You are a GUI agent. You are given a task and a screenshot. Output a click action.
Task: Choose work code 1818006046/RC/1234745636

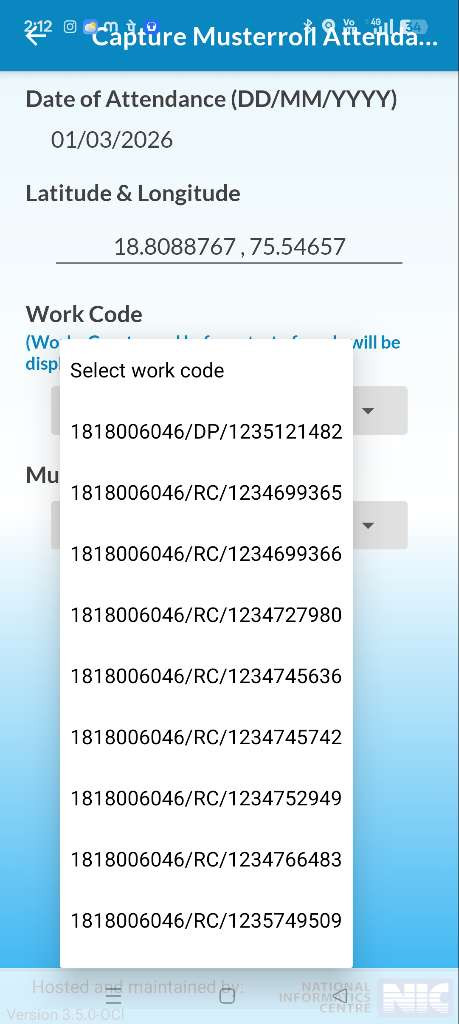pyautogui.click(x=206, y=676)
